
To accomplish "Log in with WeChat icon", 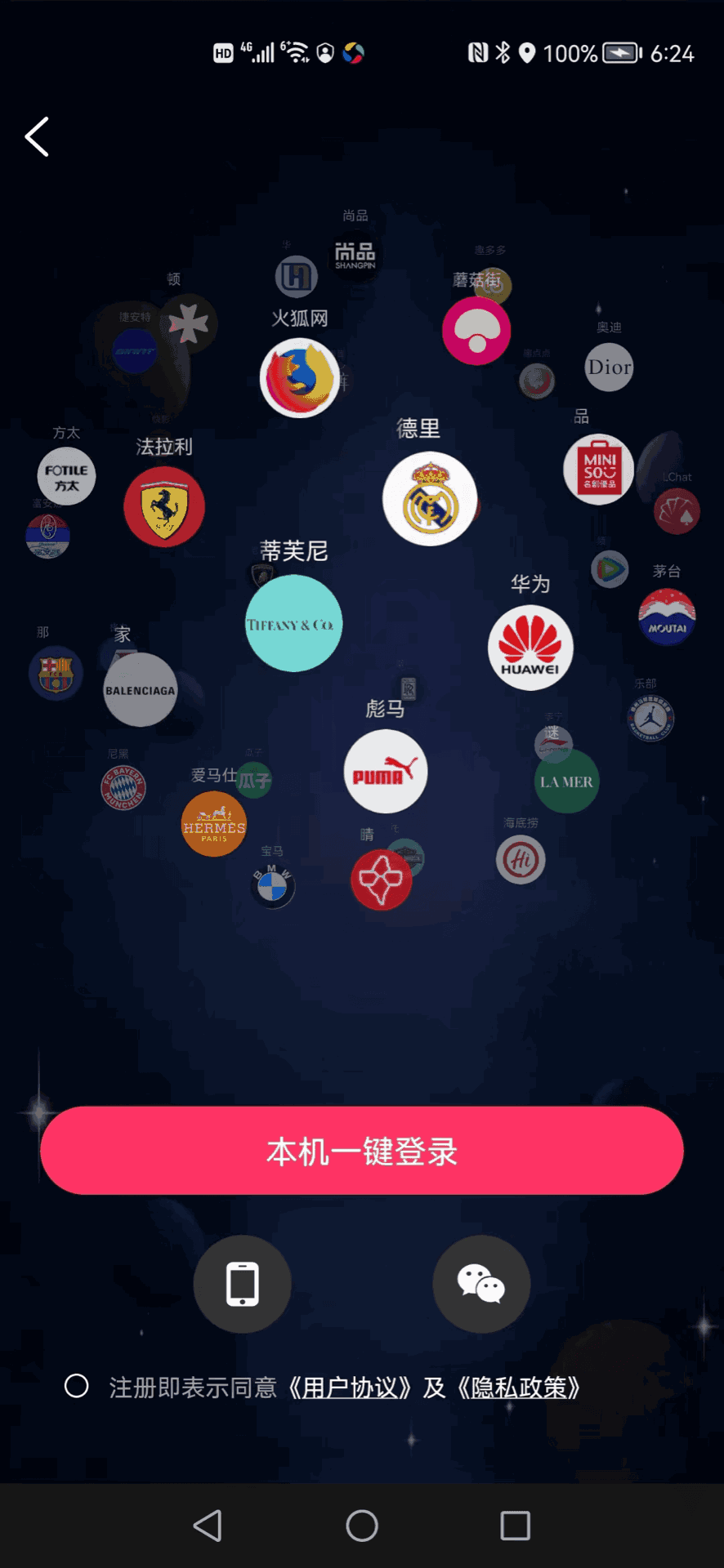I will click(x=481, y=1284).
